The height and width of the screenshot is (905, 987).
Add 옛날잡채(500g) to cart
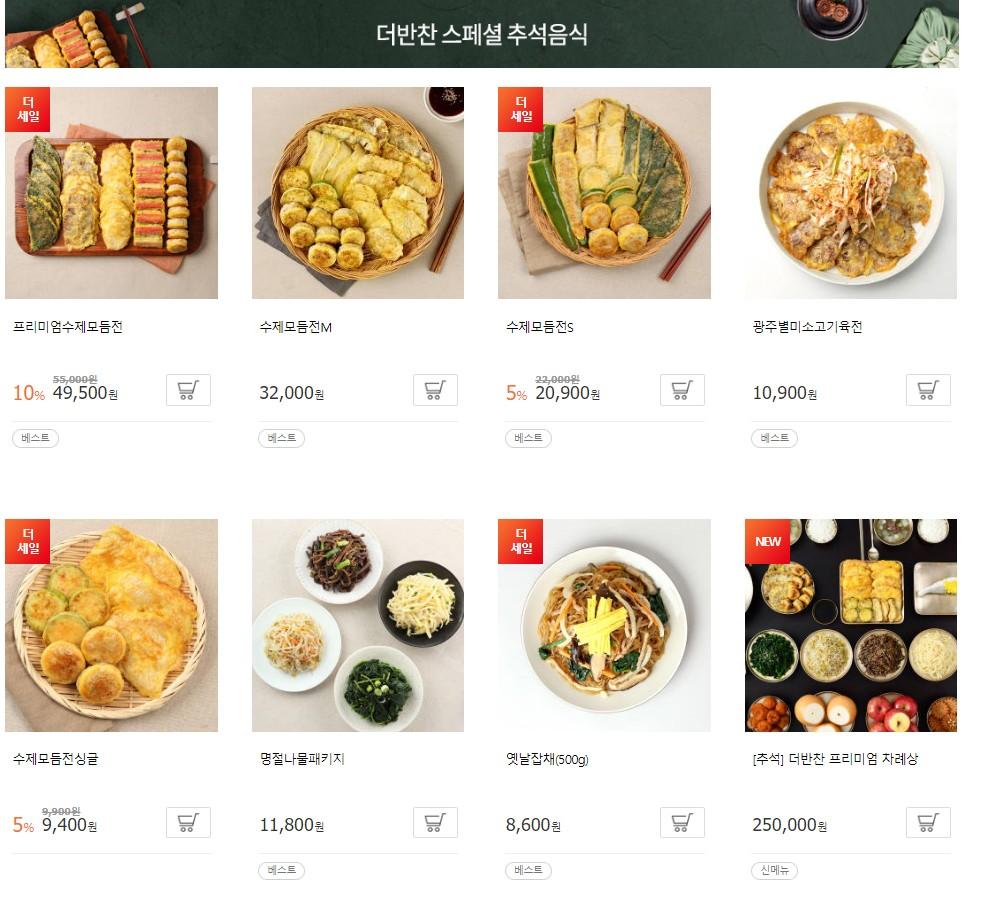(x=682, y=822)
